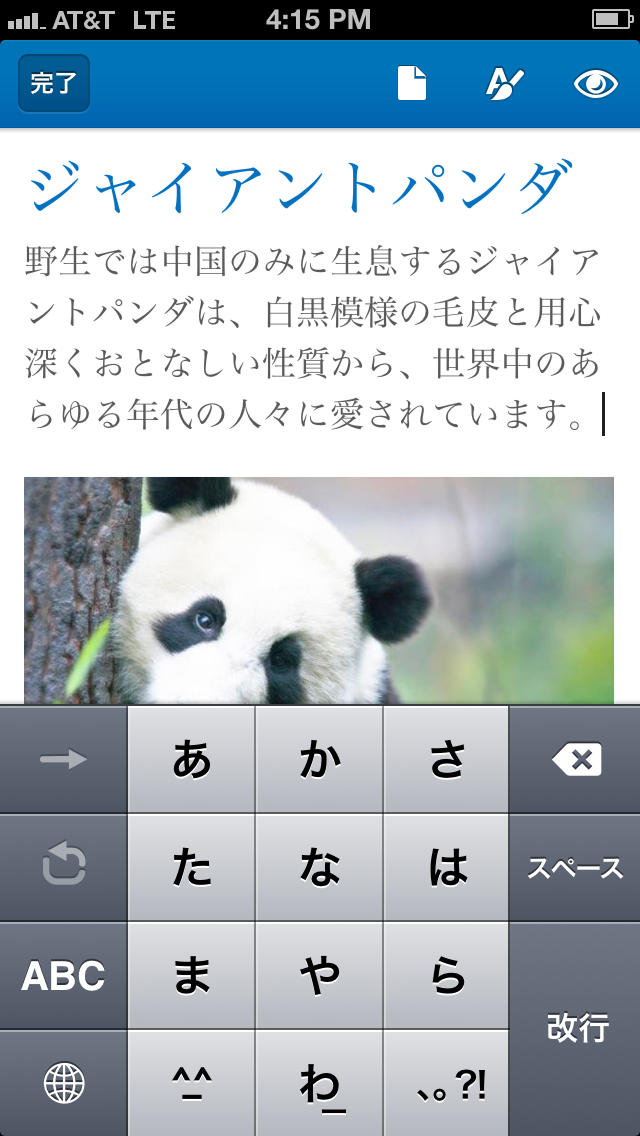This screenshot has width=640, height=1136.
Task: Tap the 完了 done button
Action: [54, 83]
